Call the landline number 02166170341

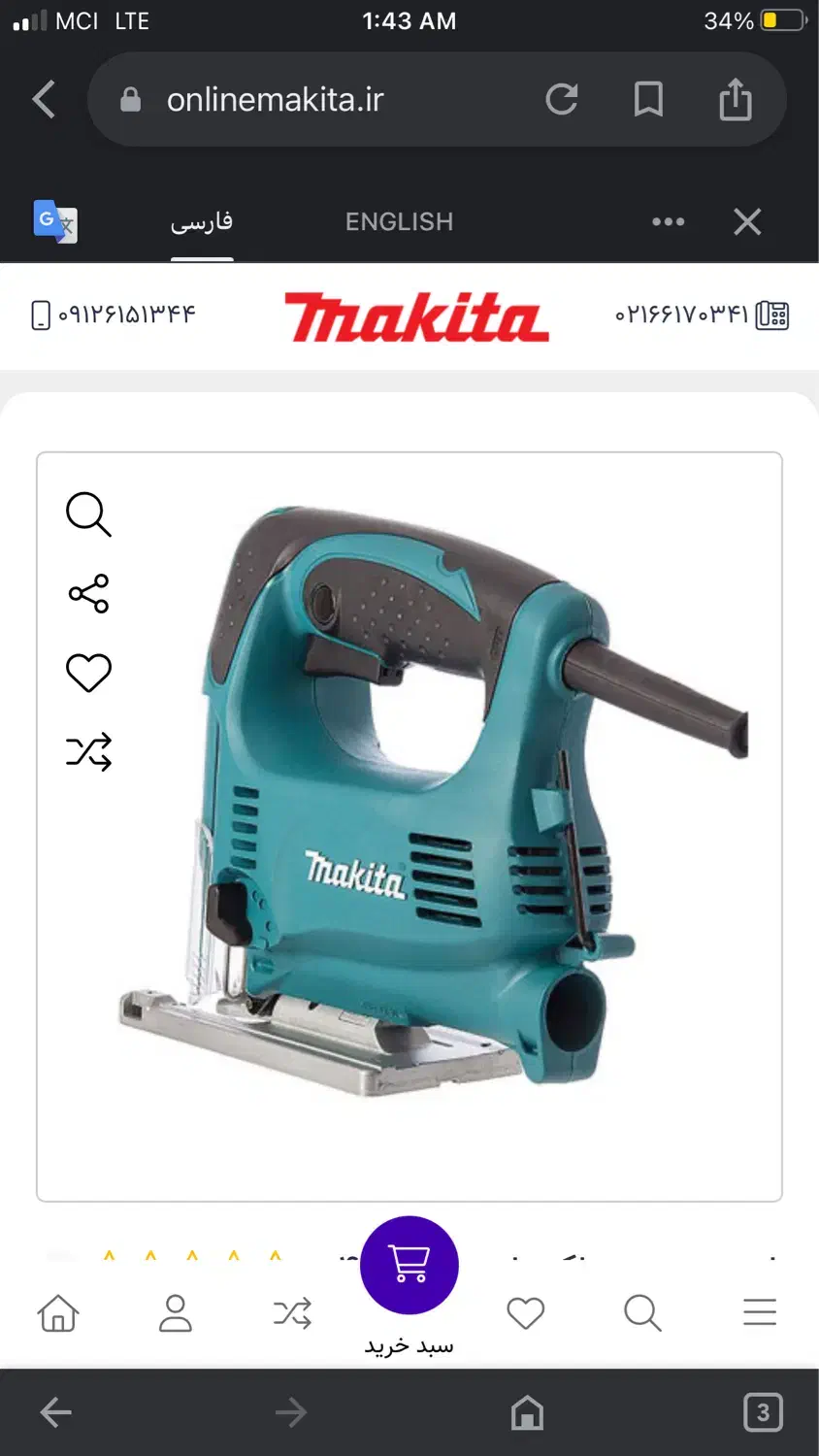coord(701,314)
